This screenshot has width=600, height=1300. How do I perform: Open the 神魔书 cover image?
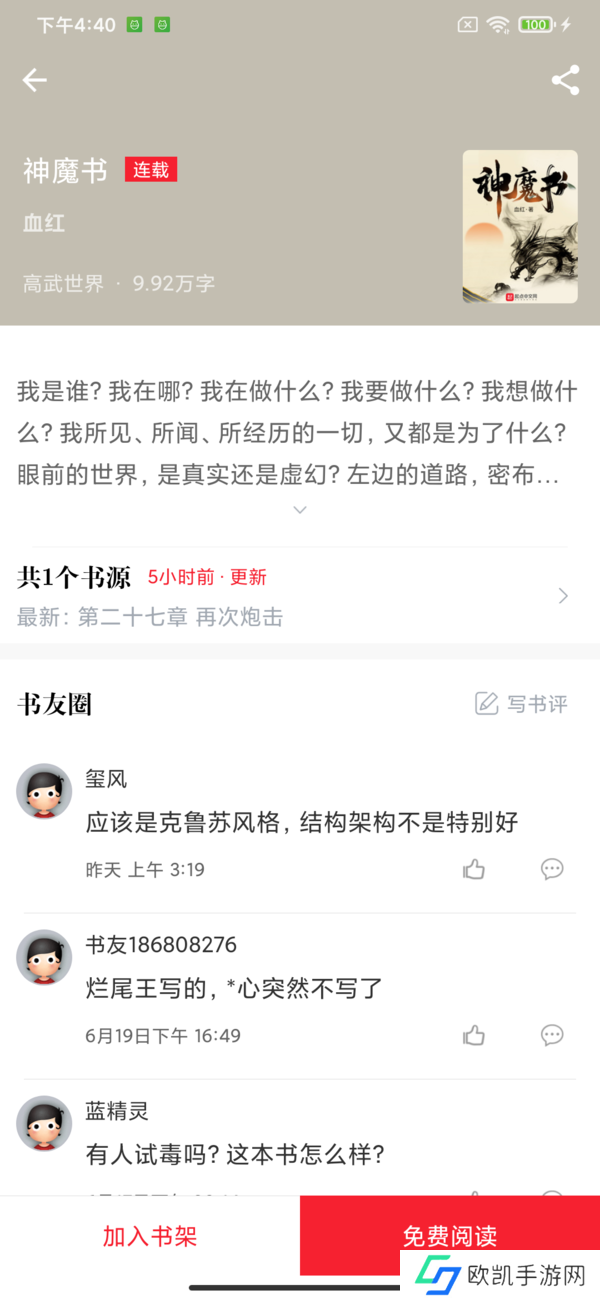pos(520,226)
